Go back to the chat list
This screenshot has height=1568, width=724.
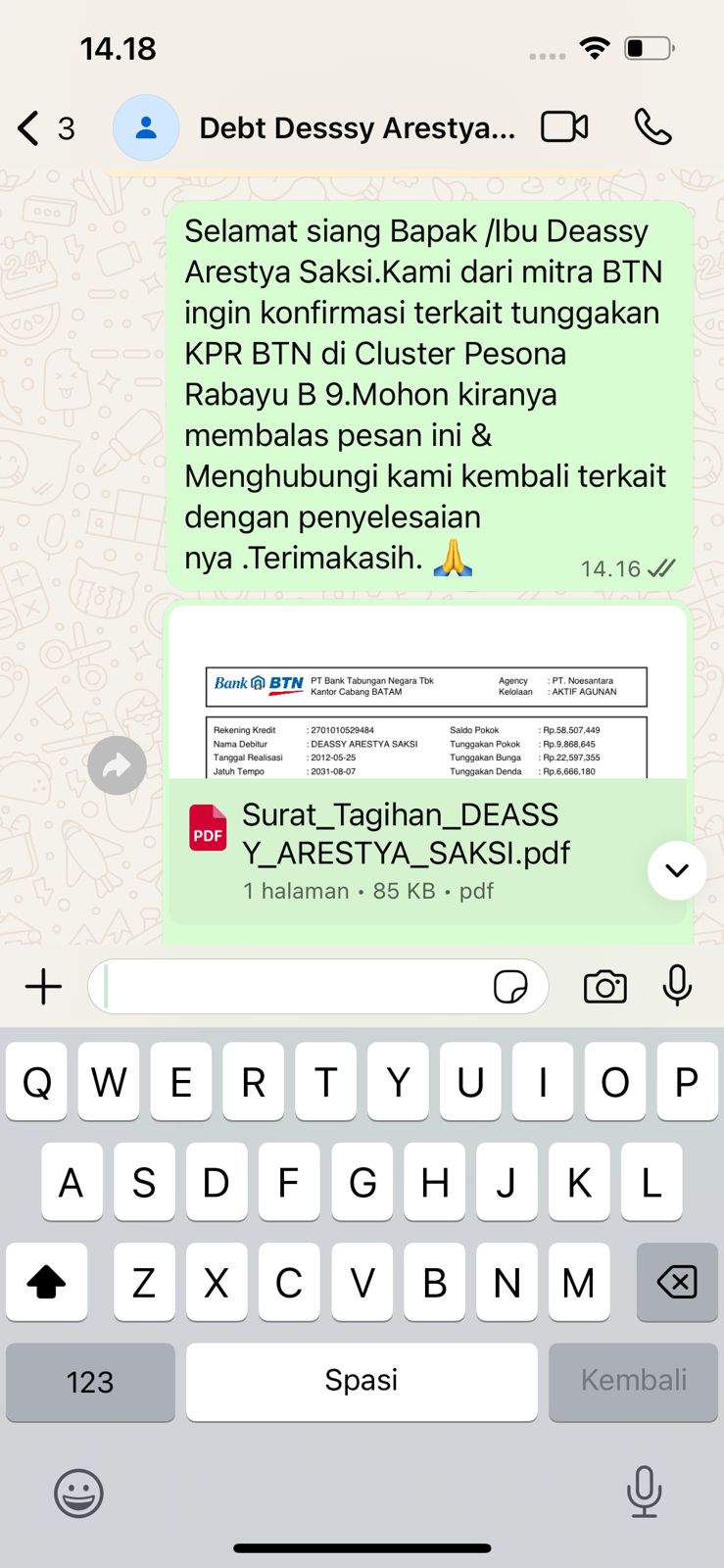[44, 128]
